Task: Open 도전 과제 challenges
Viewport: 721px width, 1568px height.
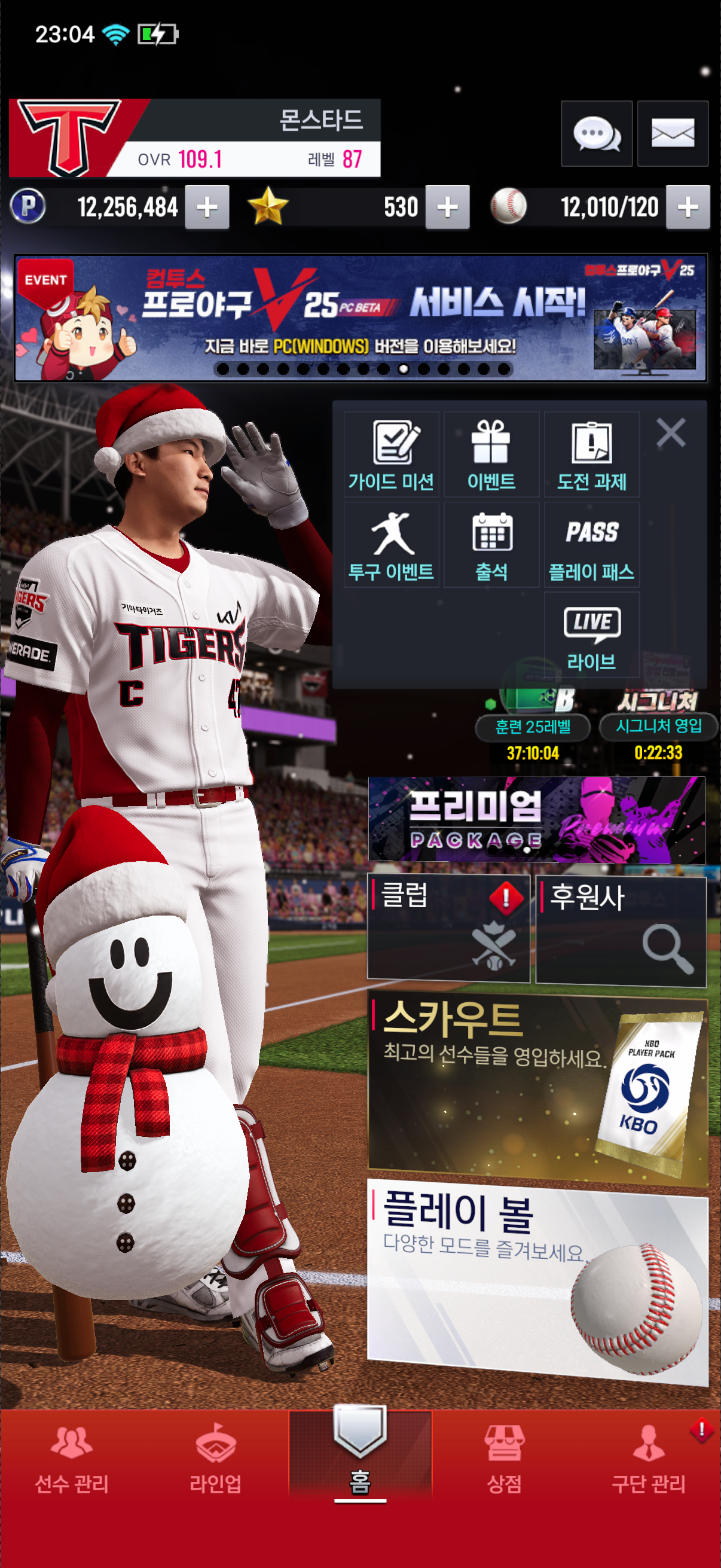Action: 591,454
